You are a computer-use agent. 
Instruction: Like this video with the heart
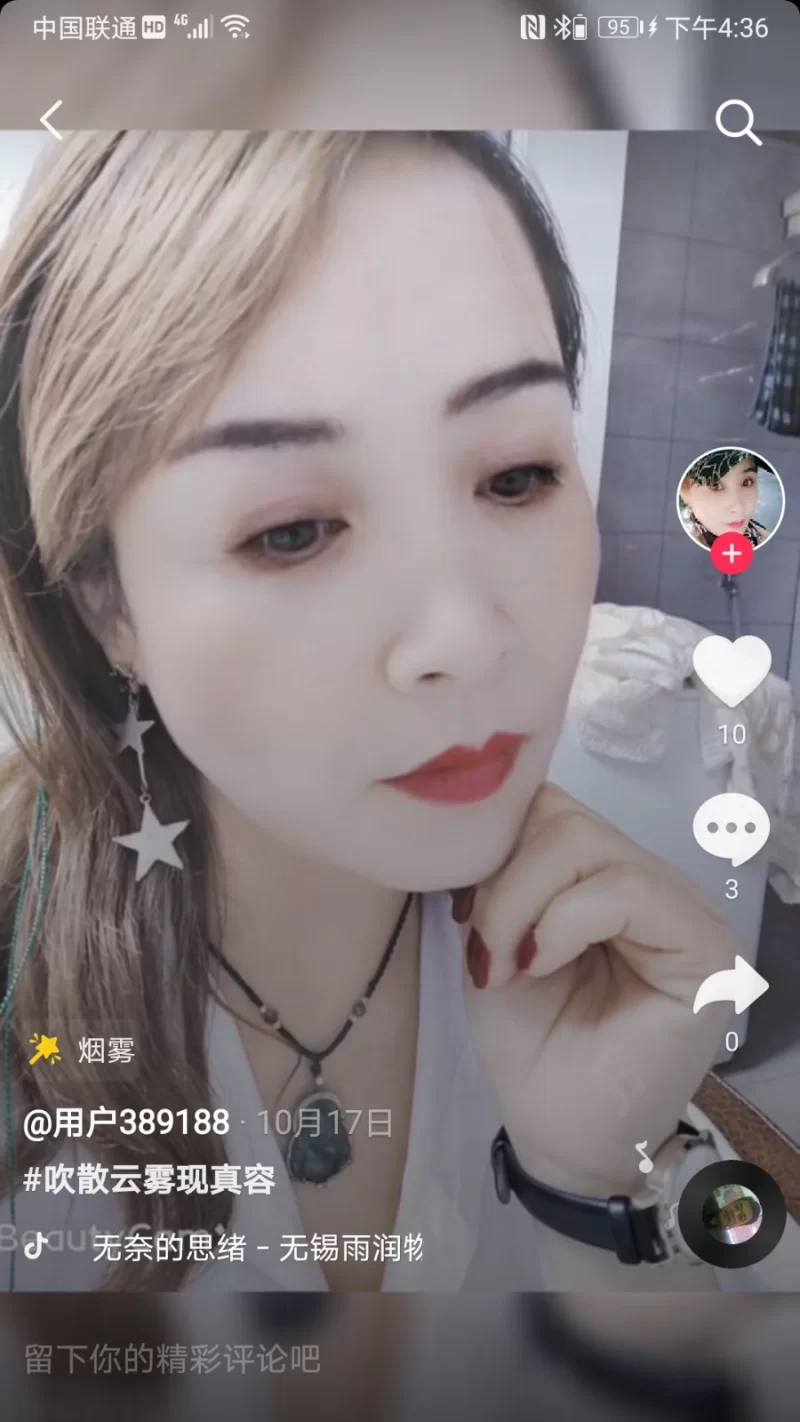732,669
